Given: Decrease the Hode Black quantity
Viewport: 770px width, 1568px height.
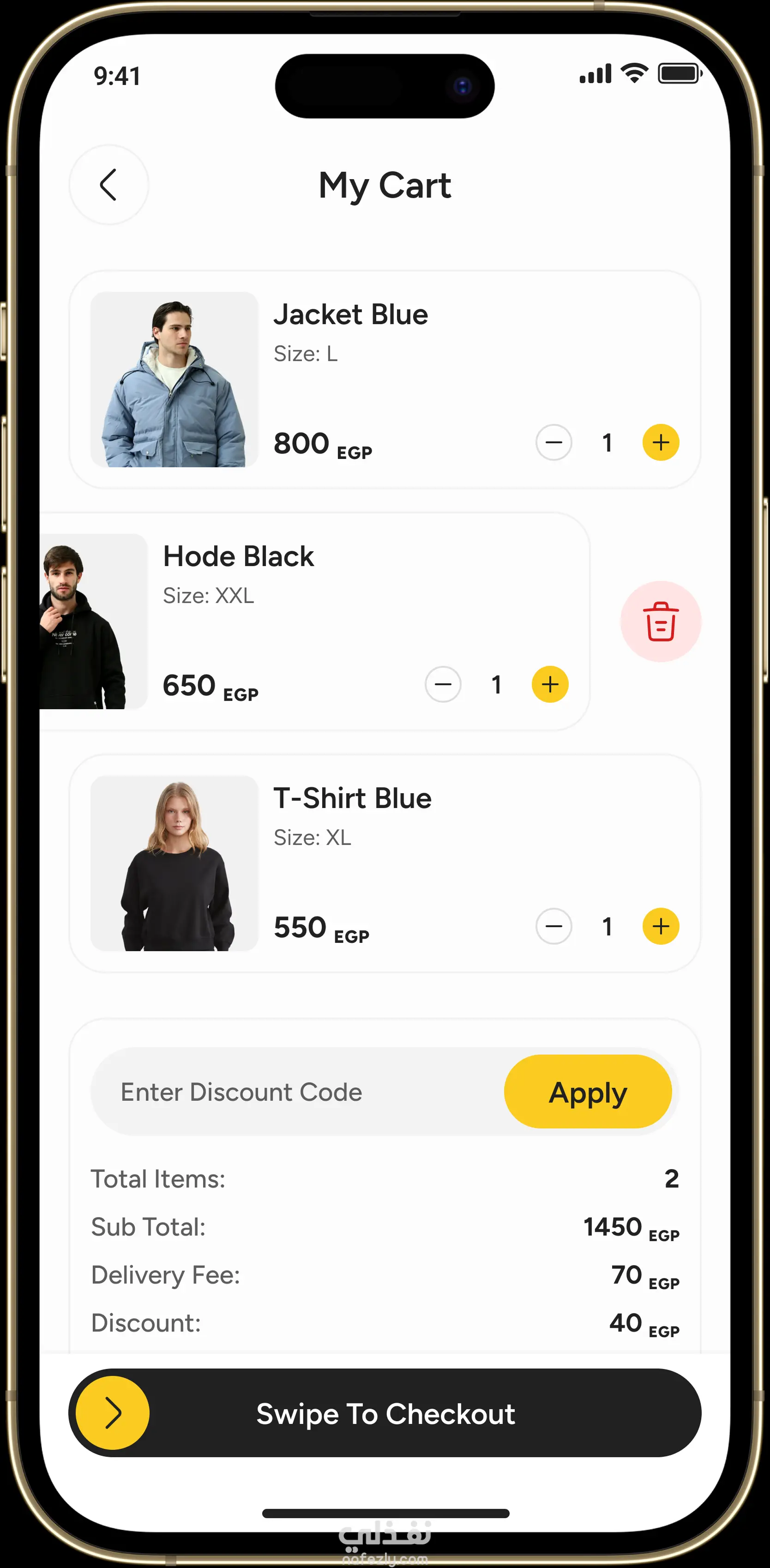Looking at the screenshot, I should point(443,684).
